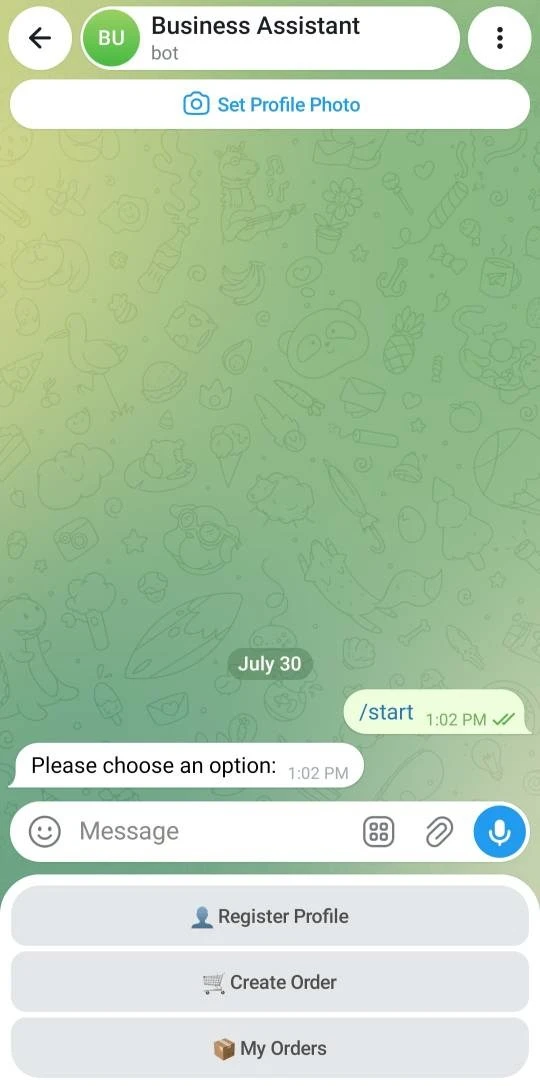Attach a file with the paperclip
Viewport: 540px width, 1086px height.
pyautogui.click(x=439, y=831)
